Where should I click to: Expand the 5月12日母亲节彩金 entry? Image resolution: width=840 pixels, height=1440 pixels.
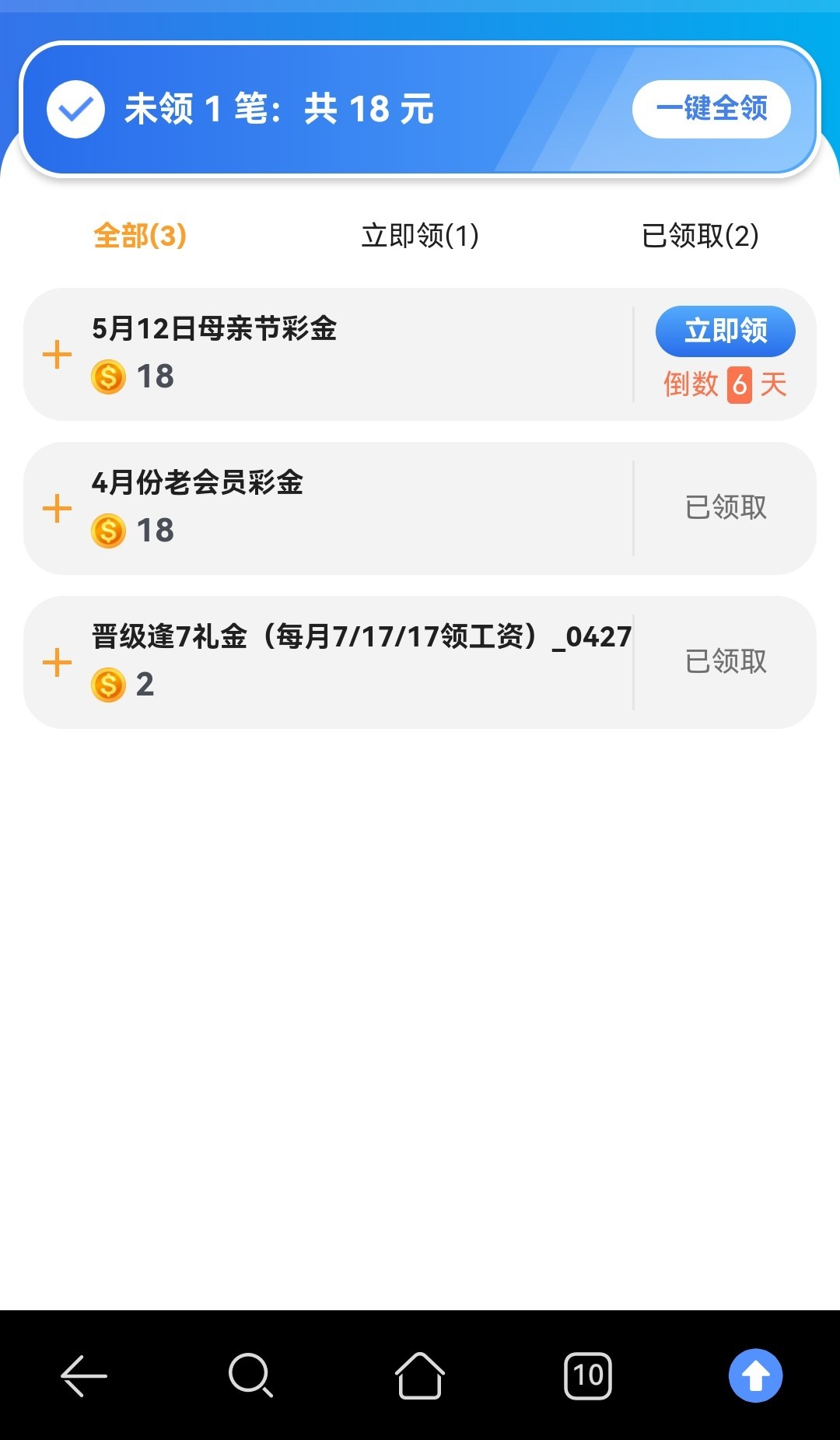click(x=57, y=355)
